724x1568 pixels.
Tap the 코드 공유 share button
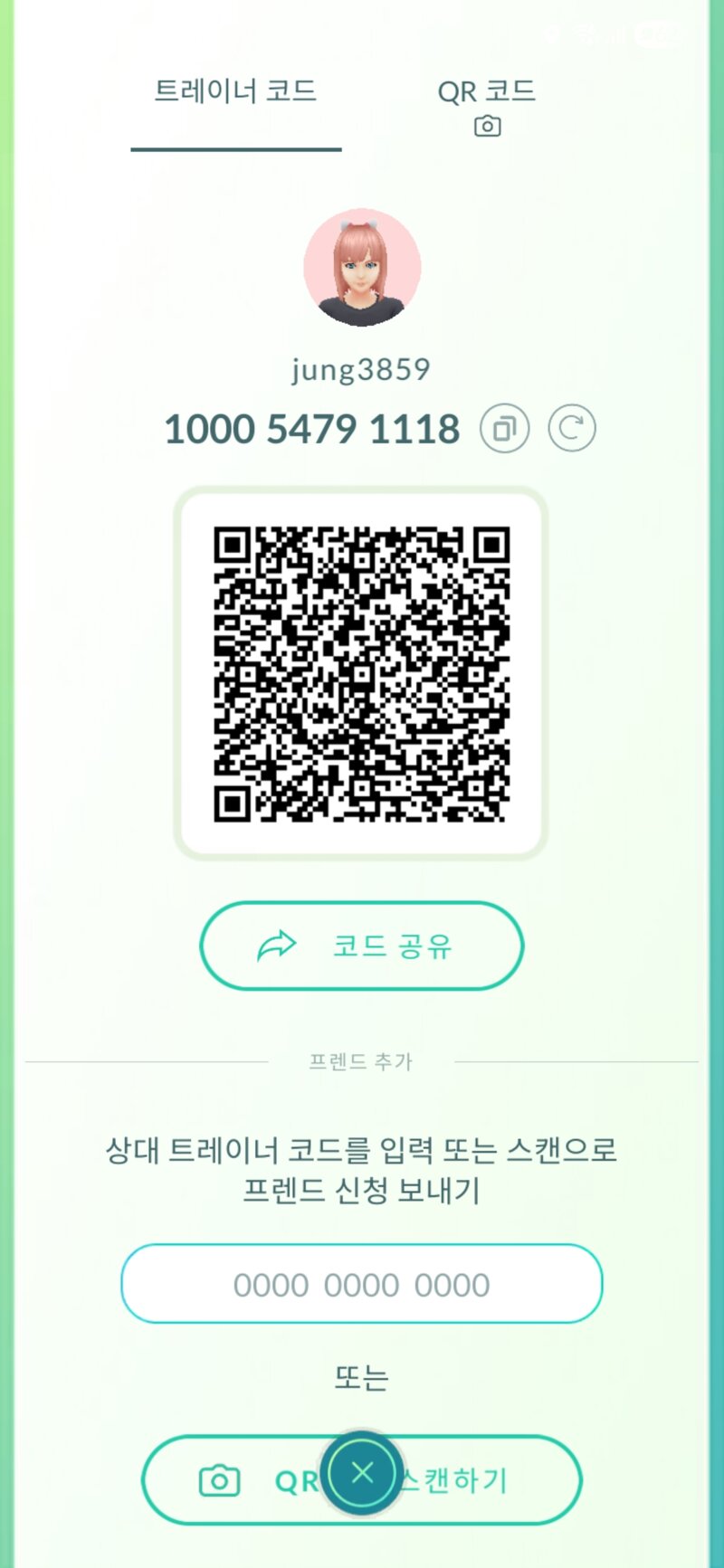point(361,946)
